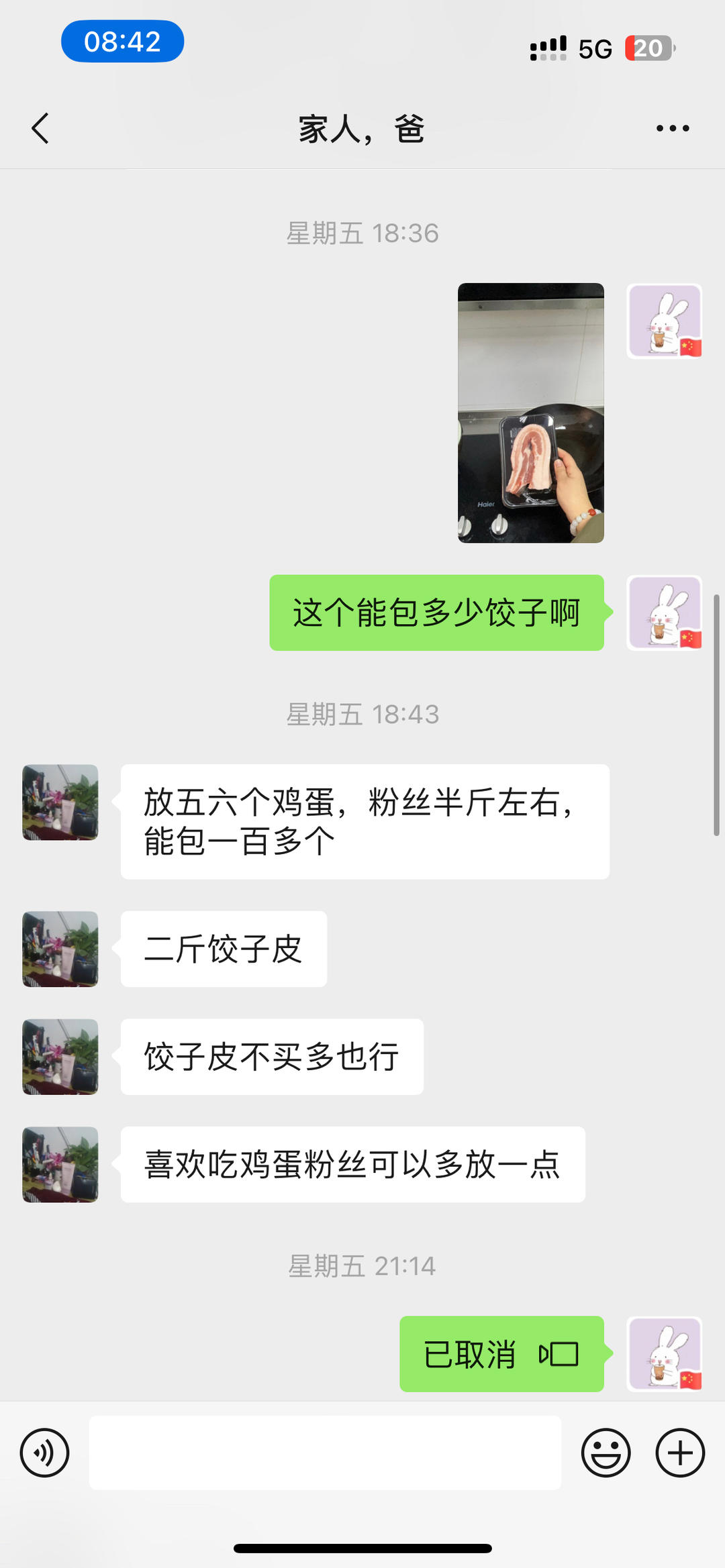The width and height of the screenshot is (725, 1568).
Task: Open dad's profile avatar next to his message
Action: pyautogui.click(x=59, y=802)
